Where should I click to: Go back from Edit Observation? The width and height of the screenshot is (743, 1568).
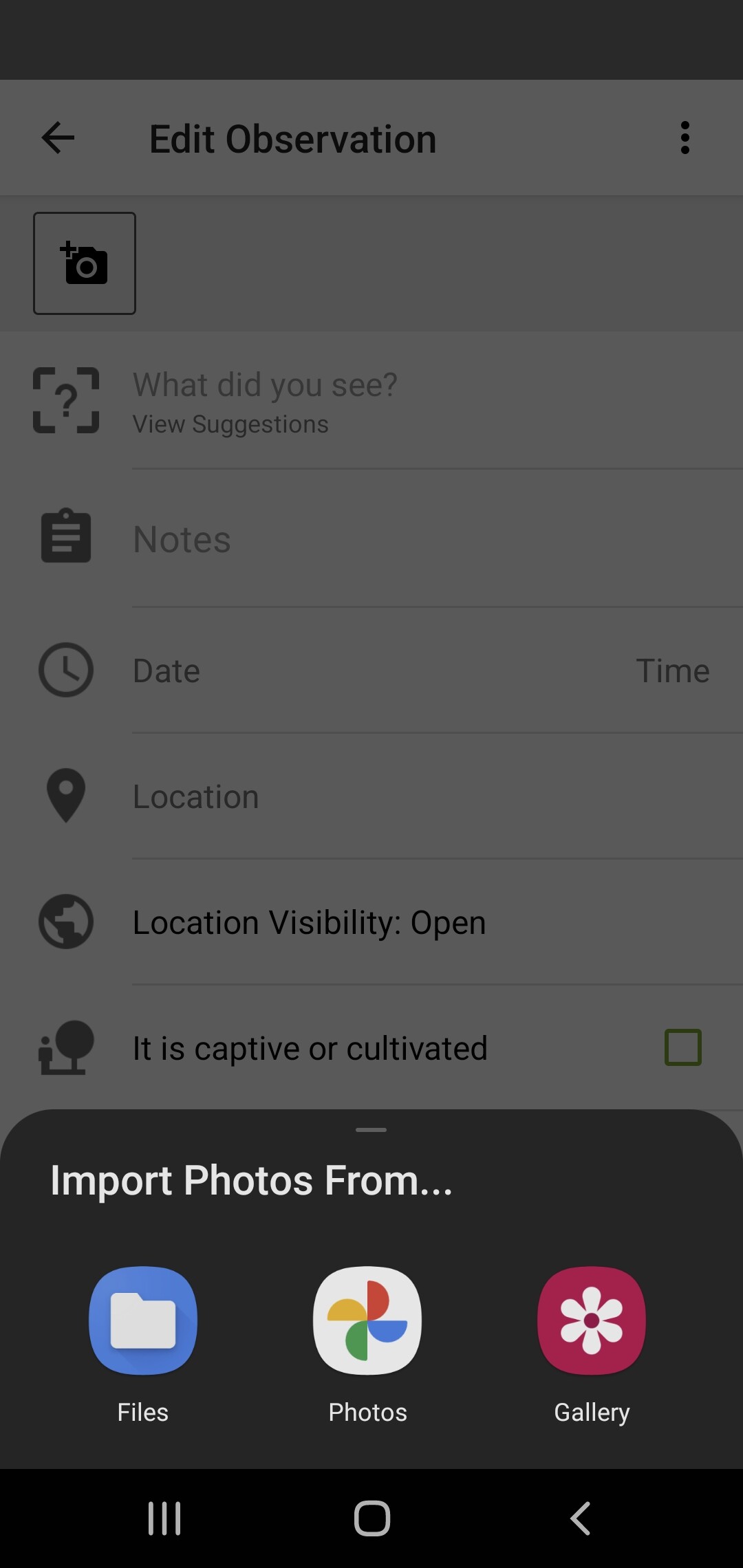58,138
